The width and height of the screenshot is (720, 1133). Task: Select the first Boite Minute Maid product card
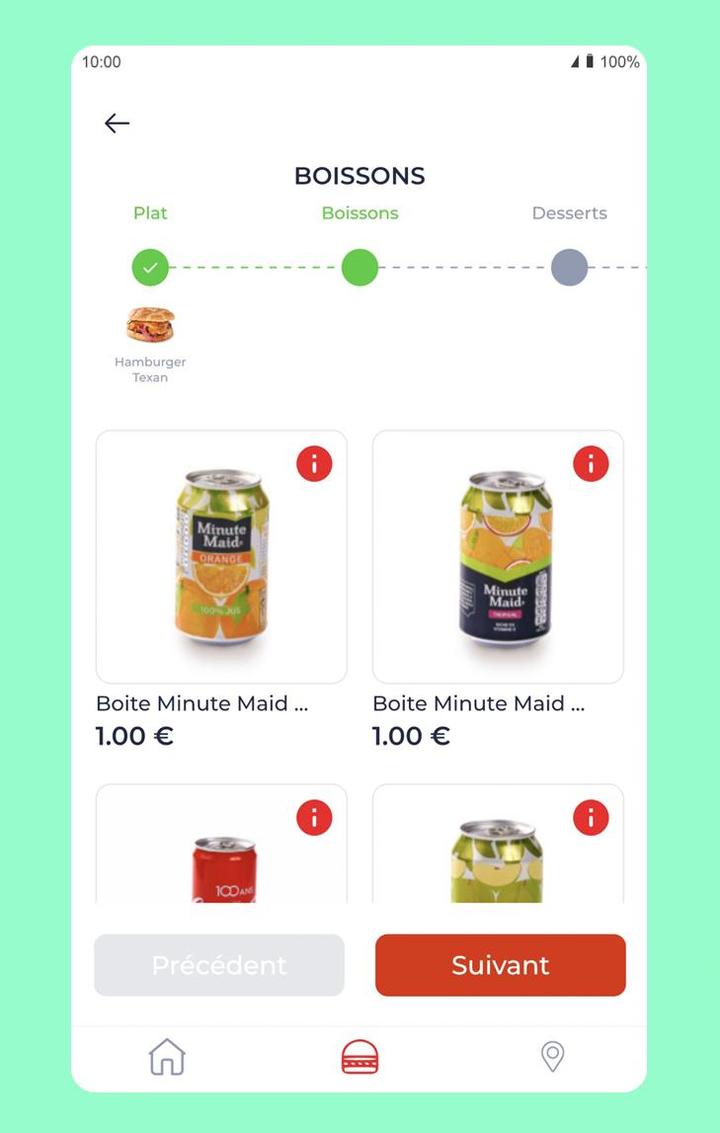pos(221,556)
